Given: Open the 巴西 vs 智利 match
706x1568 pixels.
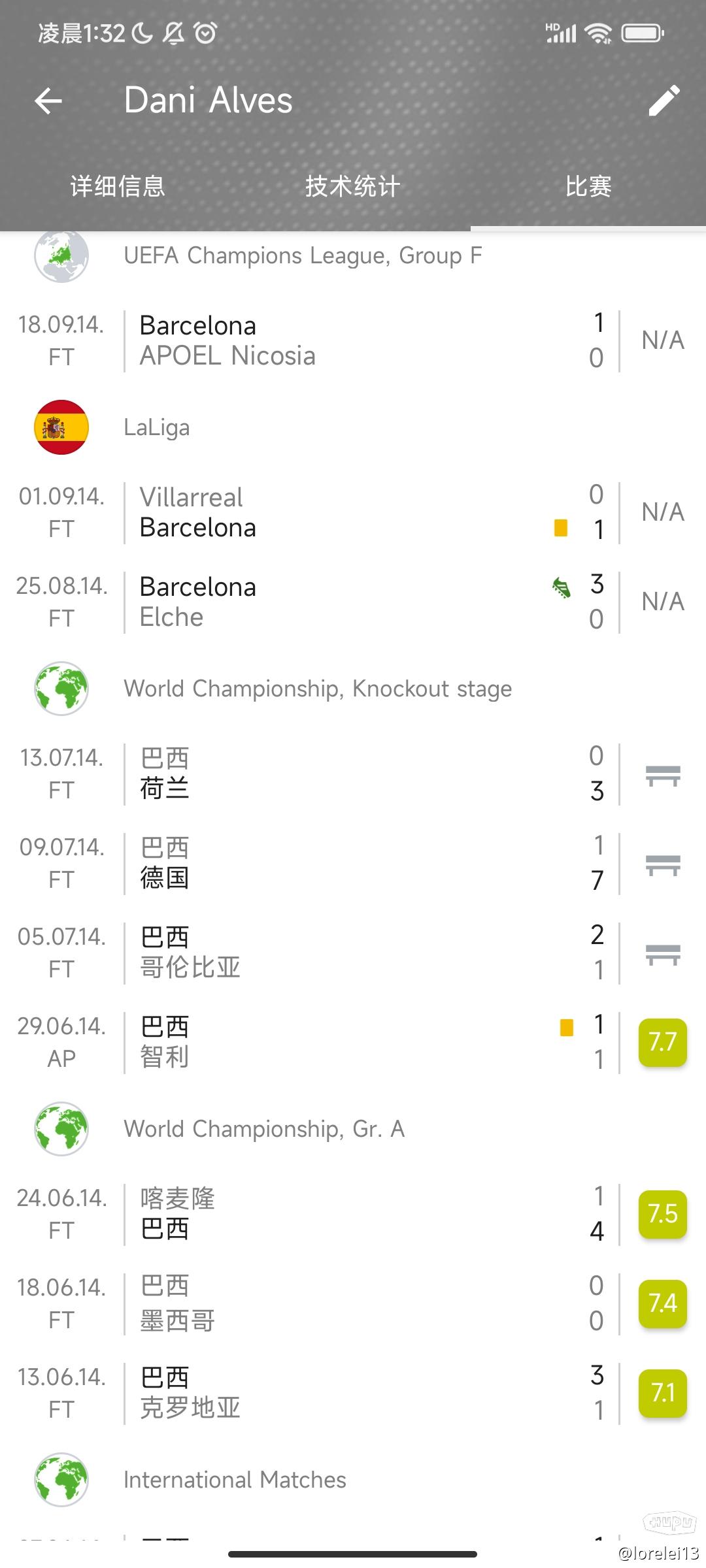Looking at the screenshot, I should click(x=353, y=1042).
